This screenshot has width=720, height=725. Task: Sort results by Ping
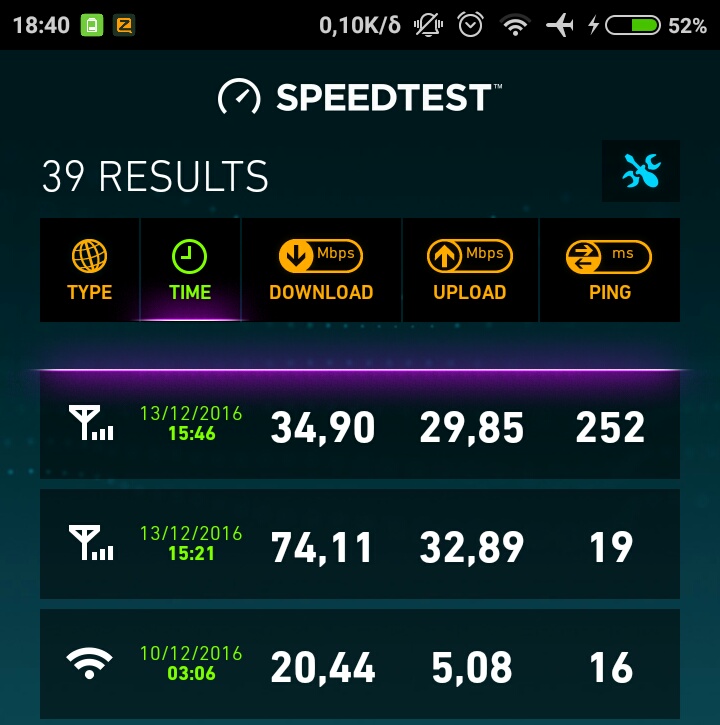(x=609, y=270)
